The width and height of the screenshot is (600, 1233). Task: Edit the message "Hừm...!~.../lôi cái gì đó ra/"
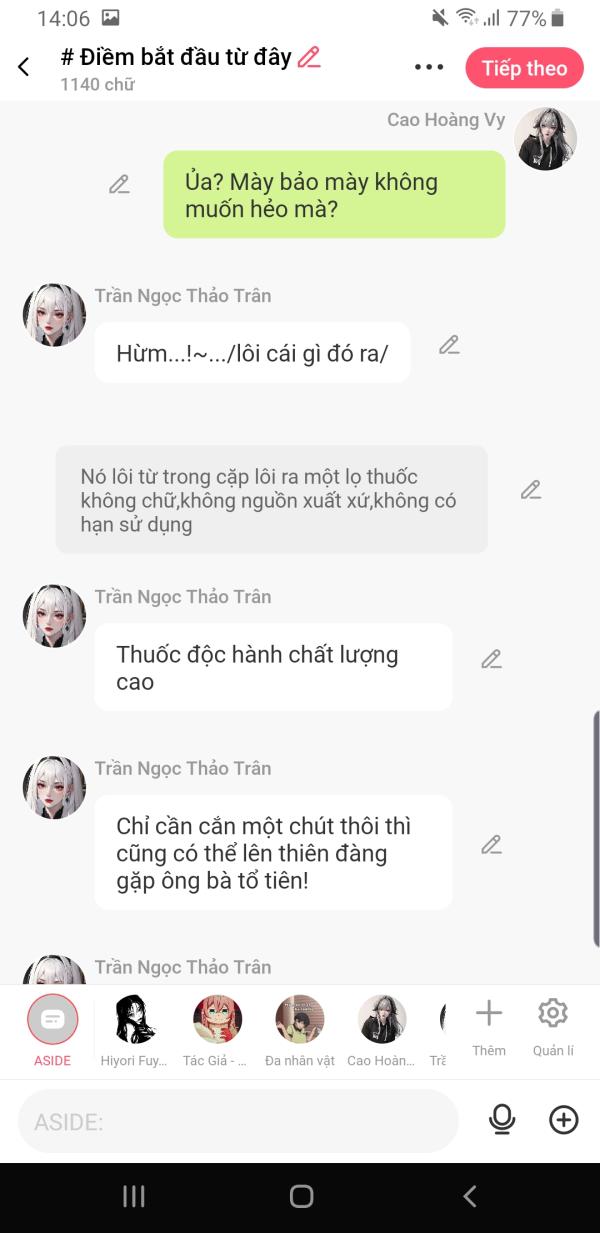(449, 345)
